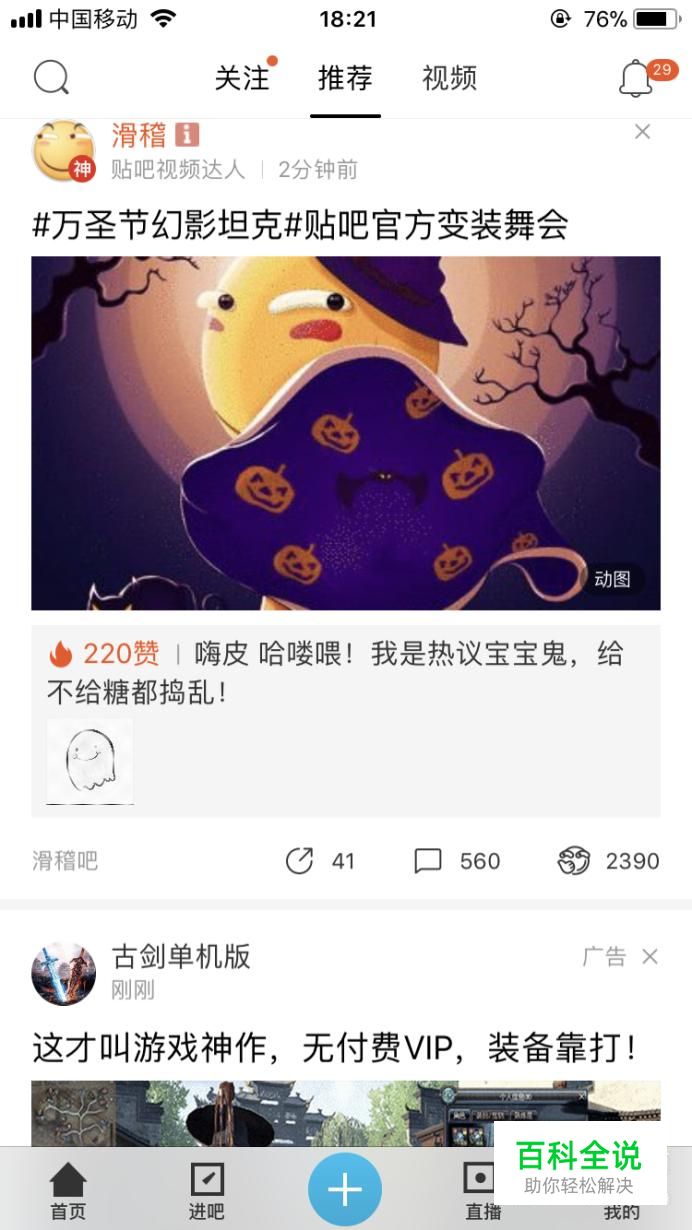Open the Halloween GIF image

(345, 433)
